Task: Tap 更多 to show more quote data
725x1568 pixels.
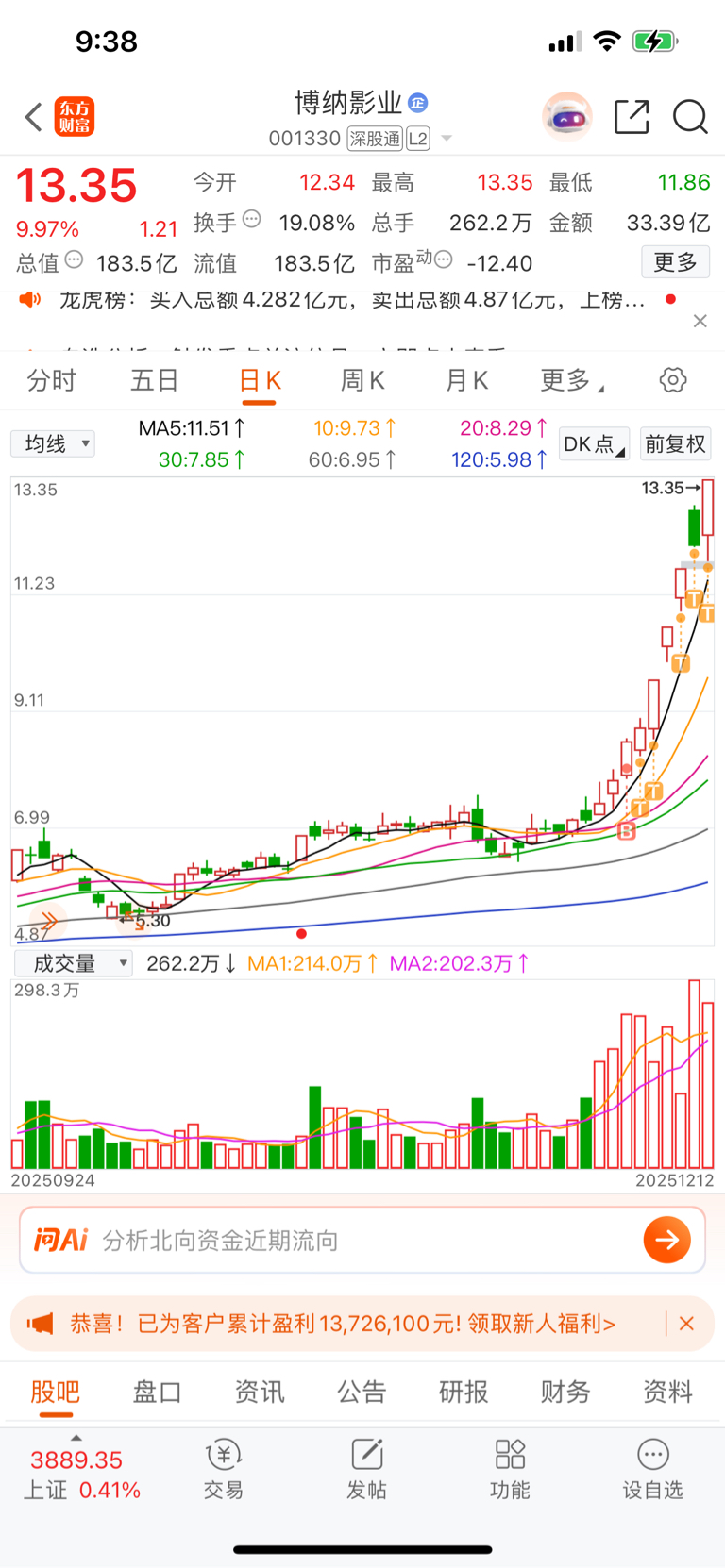Action: coord(675,262)
